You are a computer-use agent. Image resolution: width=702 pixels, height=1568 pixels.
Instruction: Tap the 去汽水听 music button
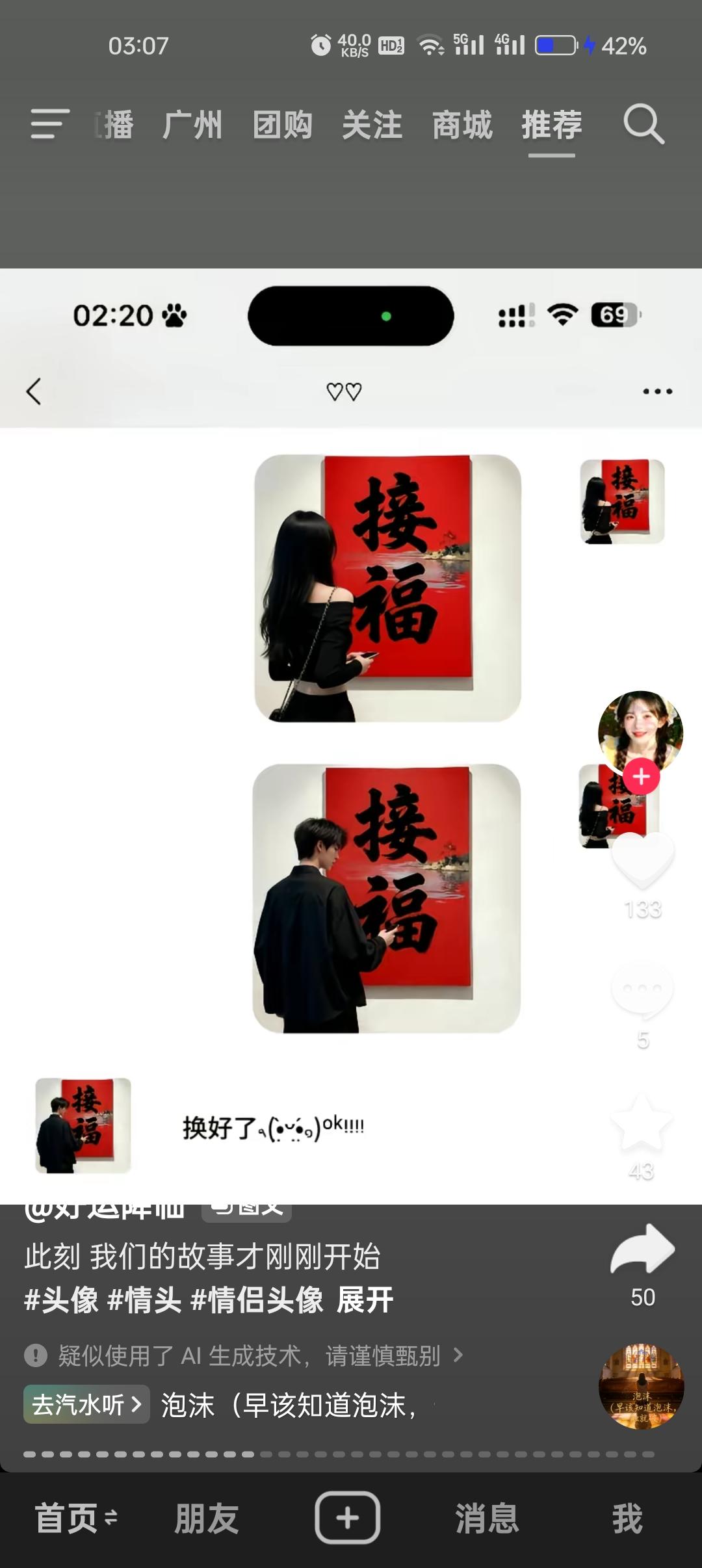(x=86, y=1405)
